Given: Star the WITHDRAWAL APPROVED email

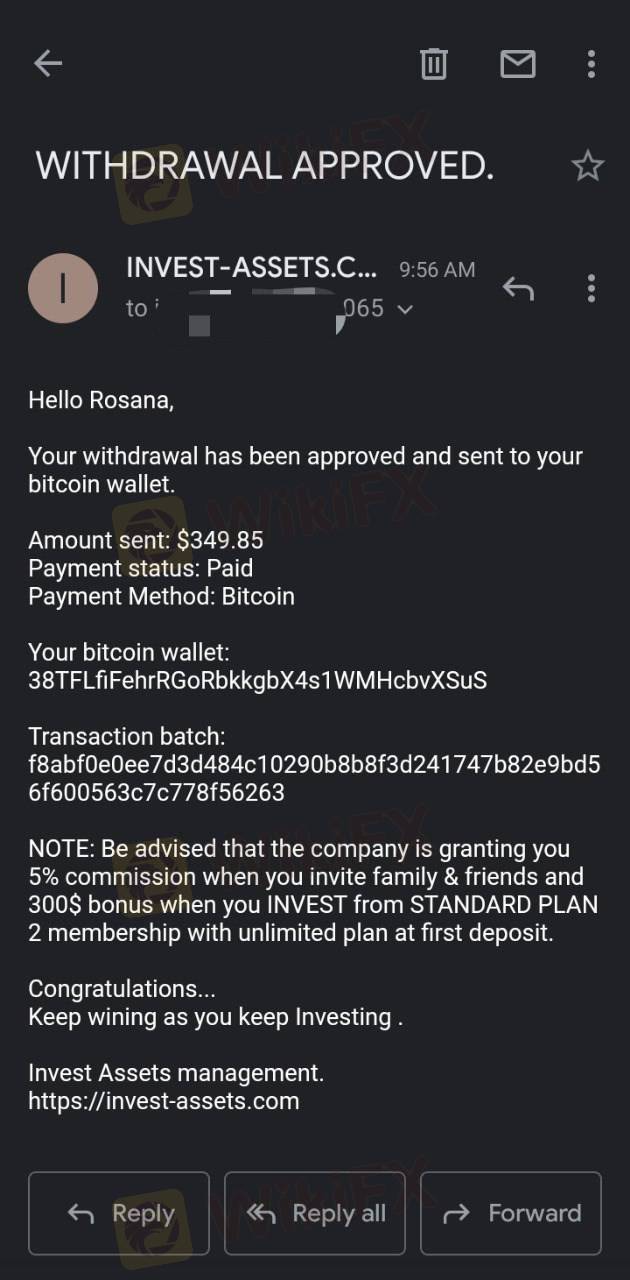Looking at the screenshot, I should 587,166.
